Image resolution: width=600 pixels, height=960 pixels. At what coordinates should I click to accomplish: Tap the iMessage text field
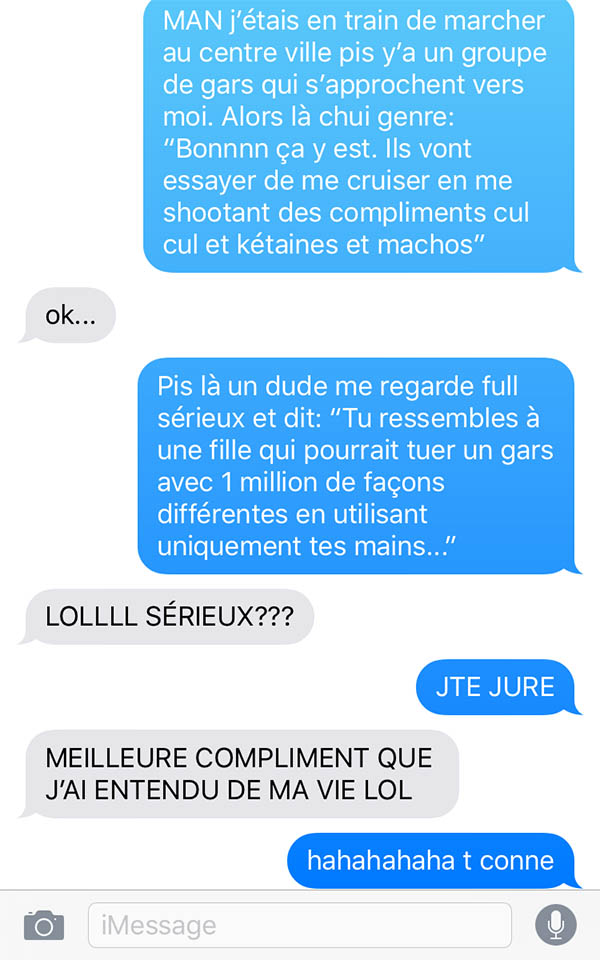coord(300,925)
